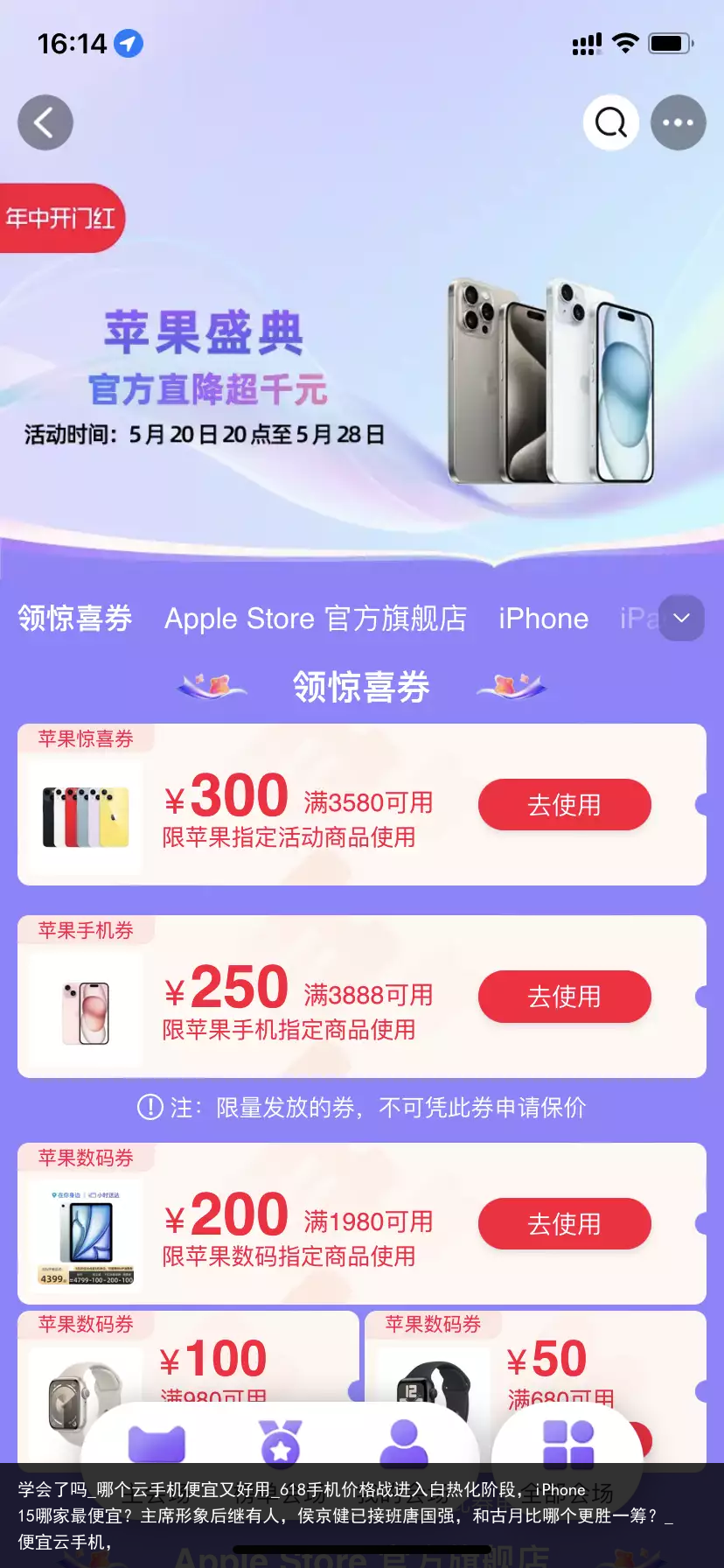Tap 去使用 on the ¥200 数码券

[x=564, y=1223]
